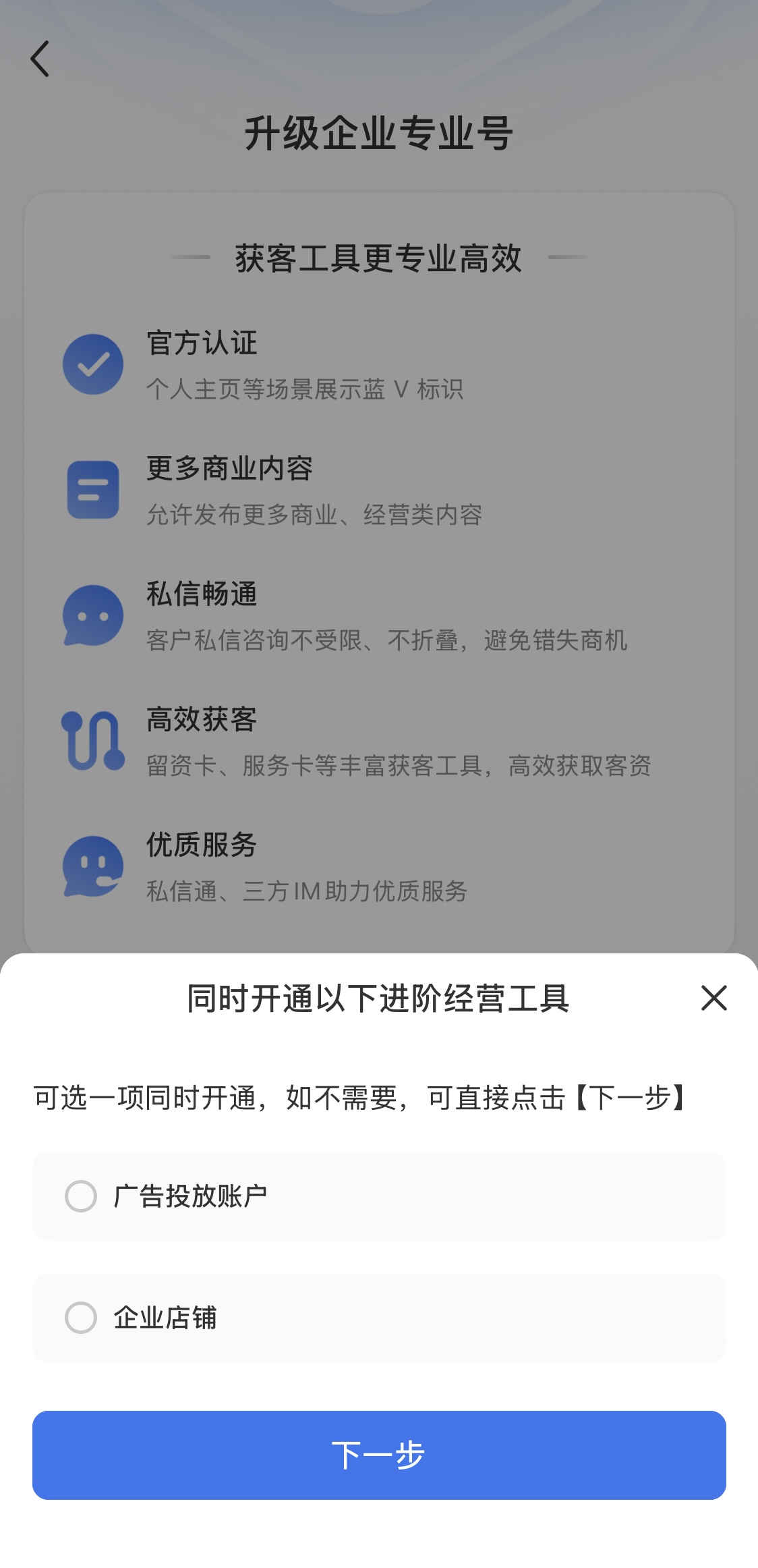Select the 广告投放账户 option
This screenshot has width=758, height=1568.
[81, 1196]
